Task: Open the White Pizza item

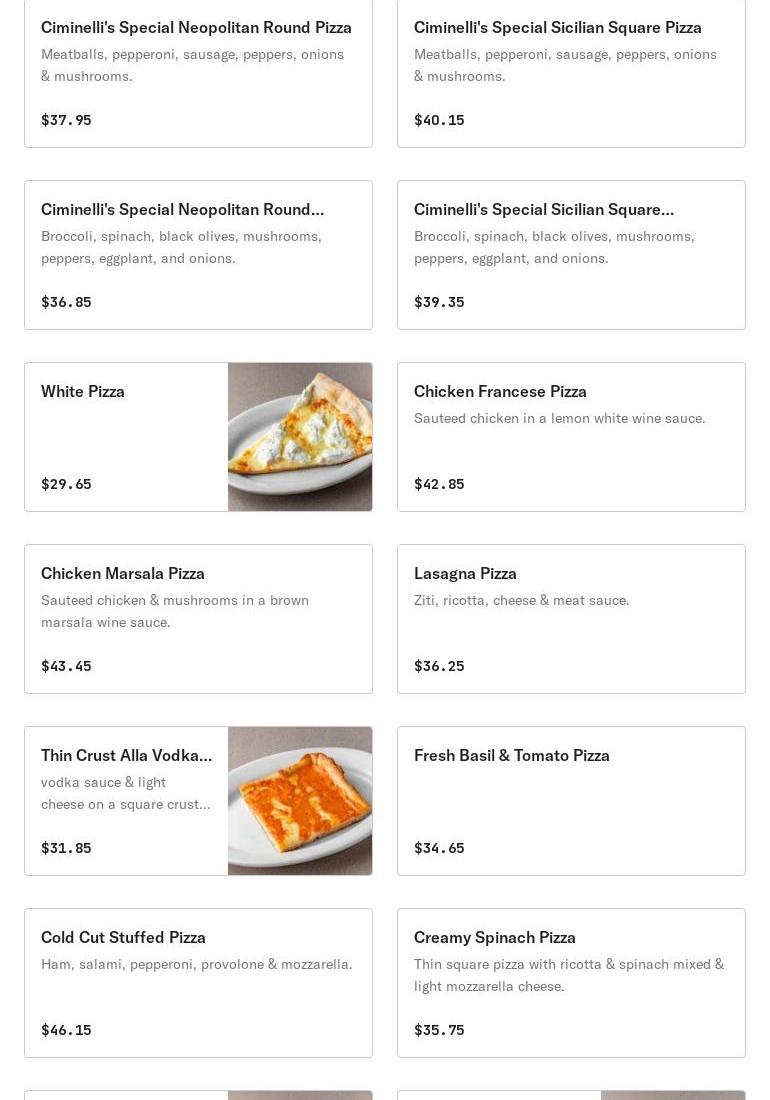Action: pos(198,437)
